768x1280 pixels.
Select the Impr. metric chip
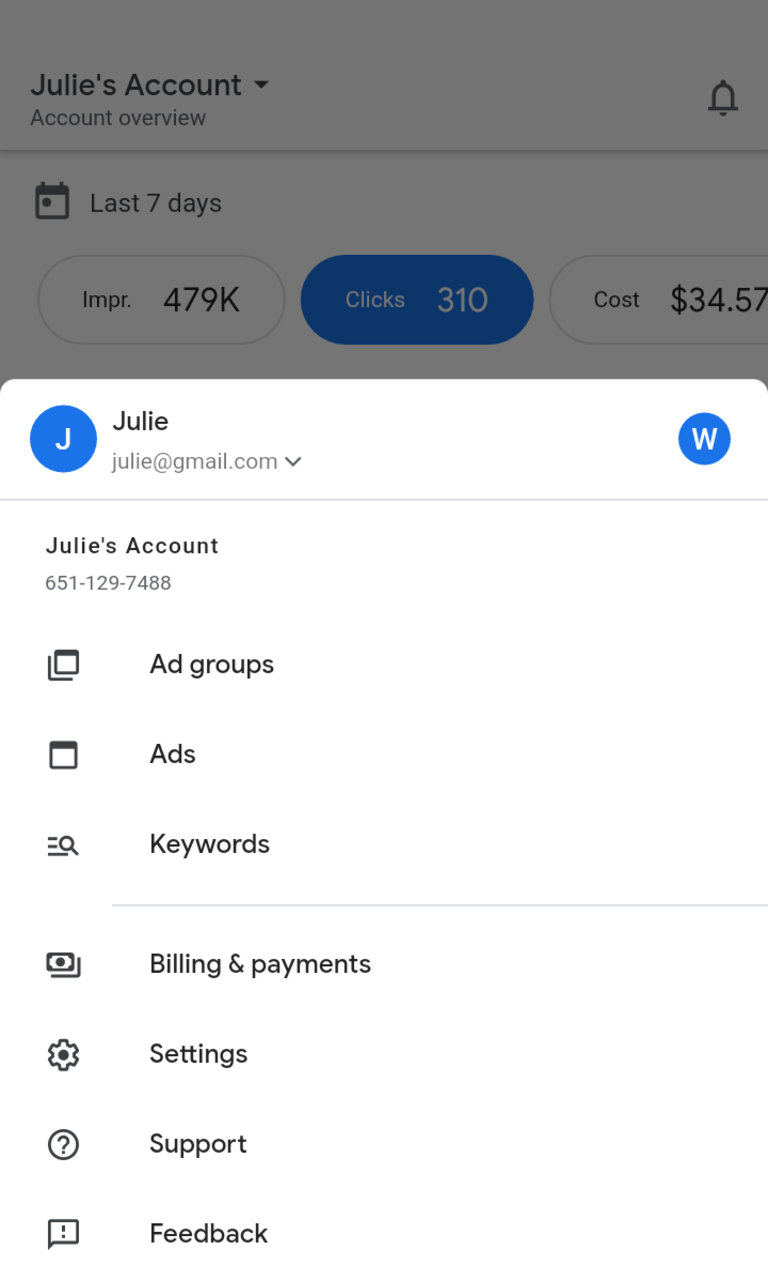click(x=161, y=300)
